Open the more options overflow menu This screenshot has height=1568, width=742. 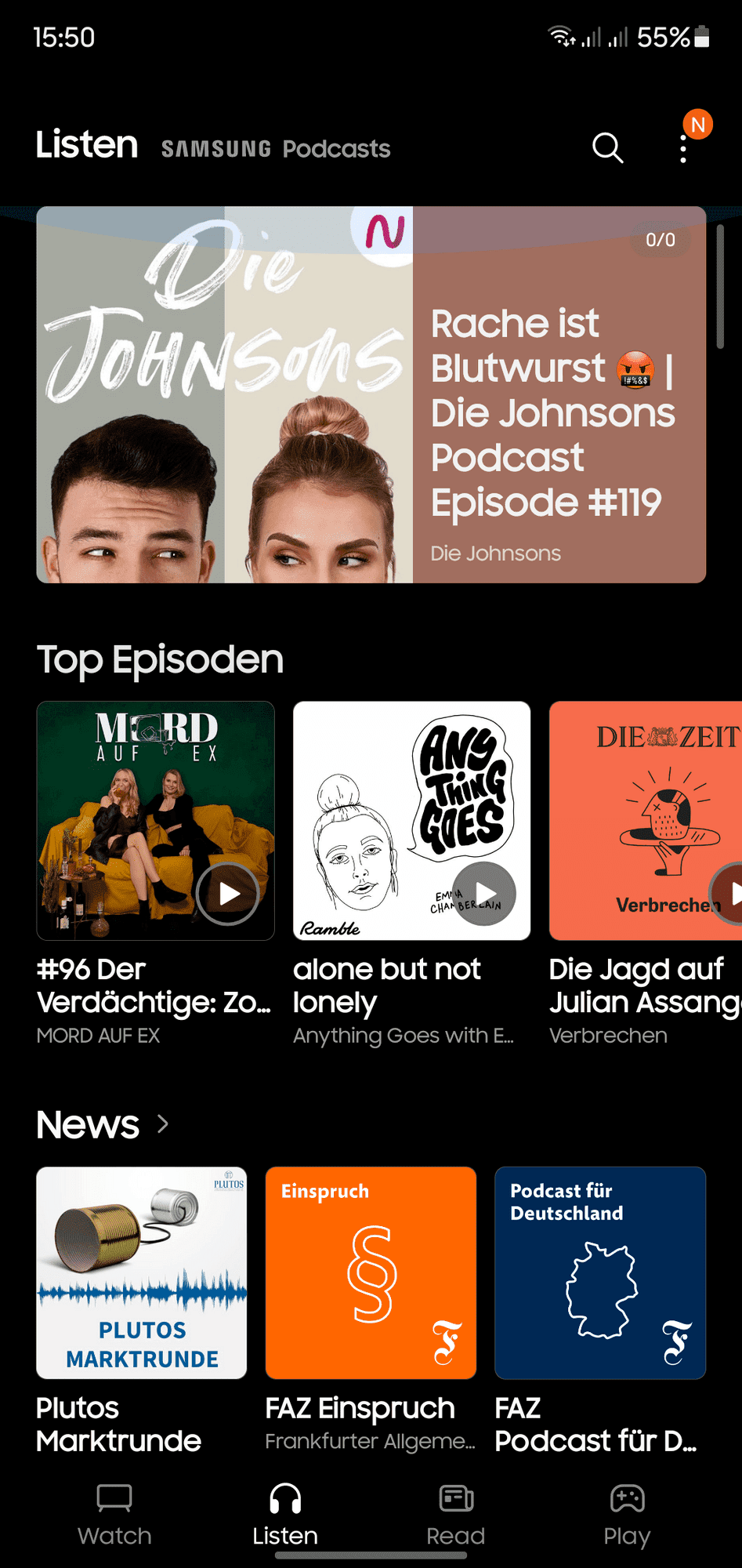tap(683, 148)
